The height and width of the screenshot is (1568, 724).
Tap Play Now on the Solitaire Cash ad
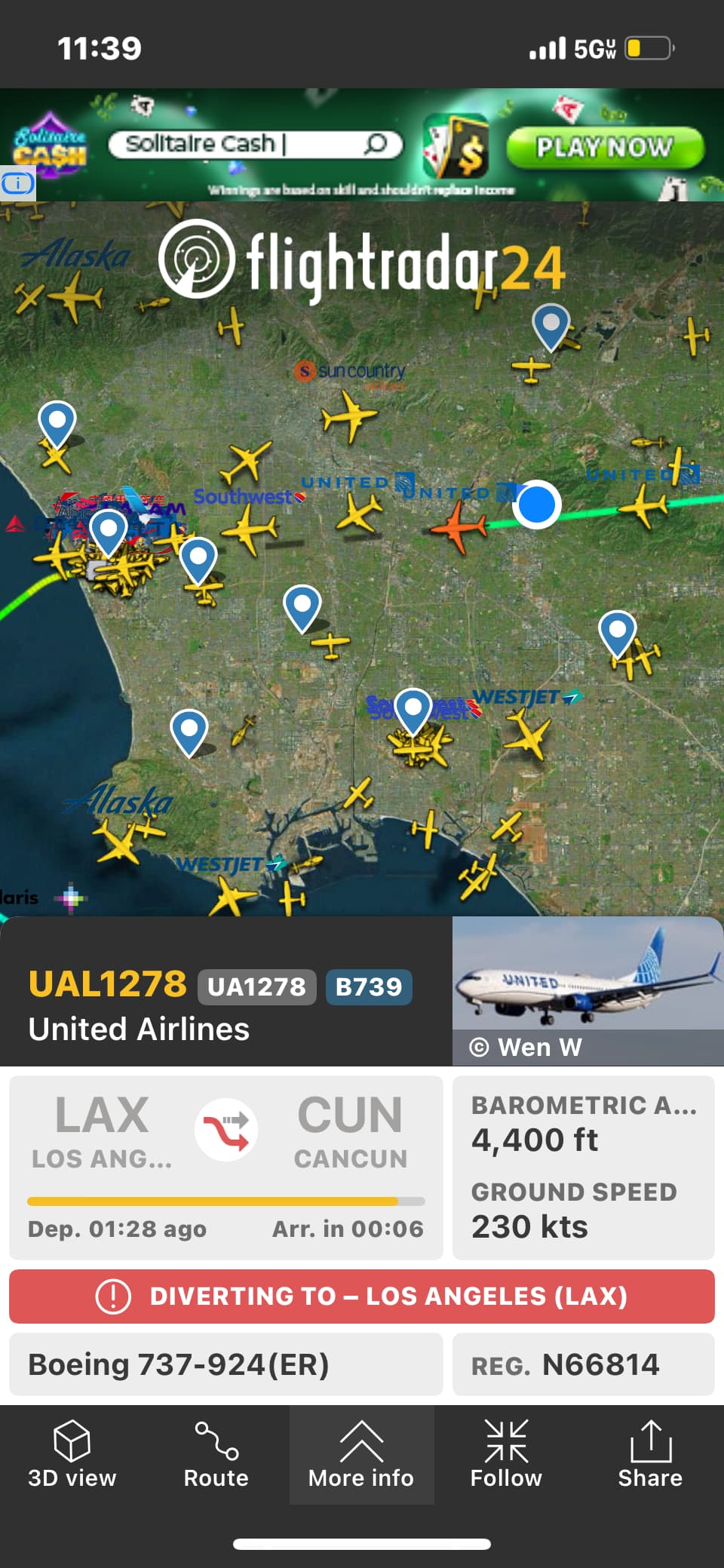click(604, 146)
